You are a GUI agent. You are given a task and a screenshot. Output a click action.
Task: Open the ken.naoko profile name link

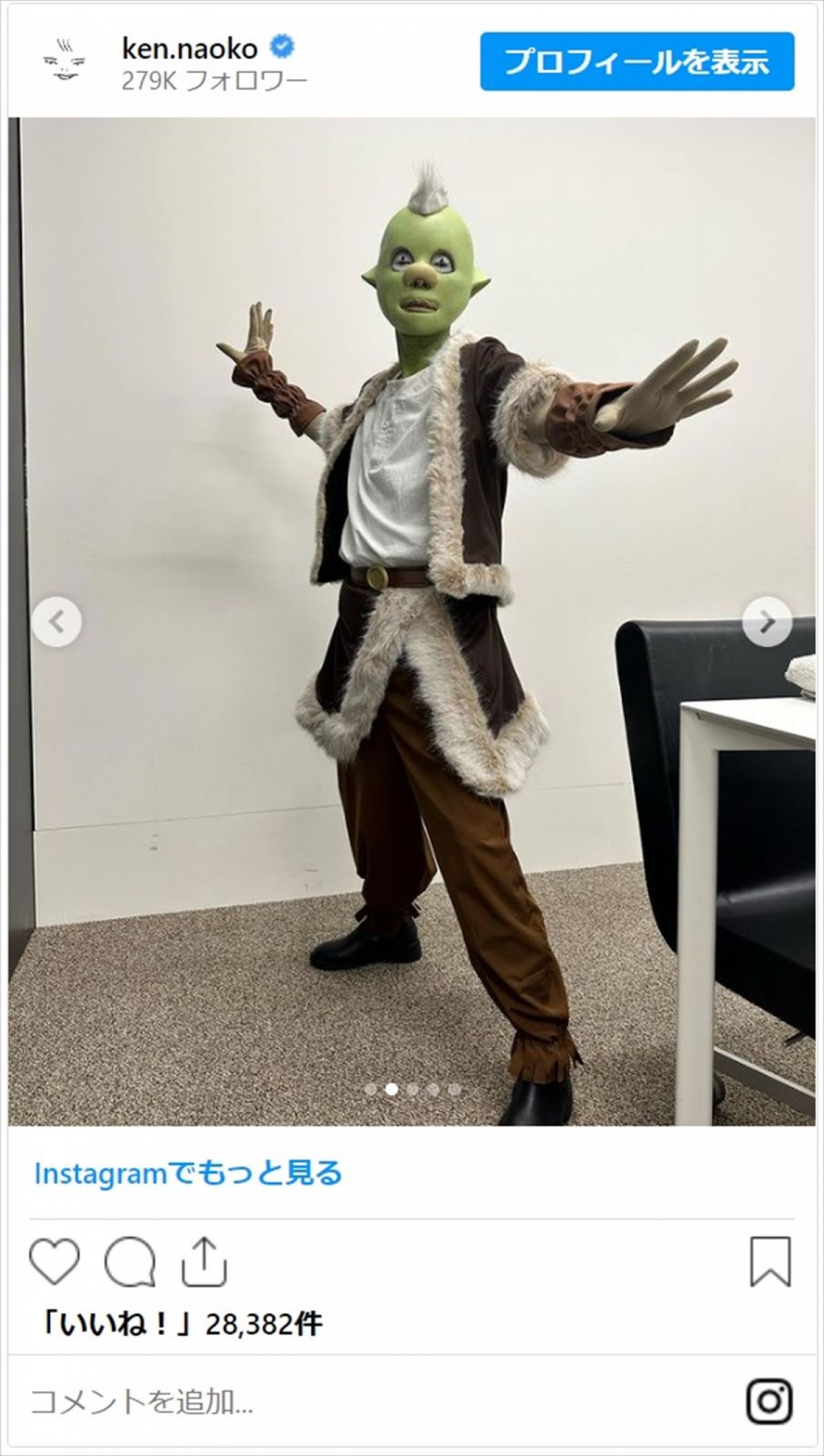189,49
